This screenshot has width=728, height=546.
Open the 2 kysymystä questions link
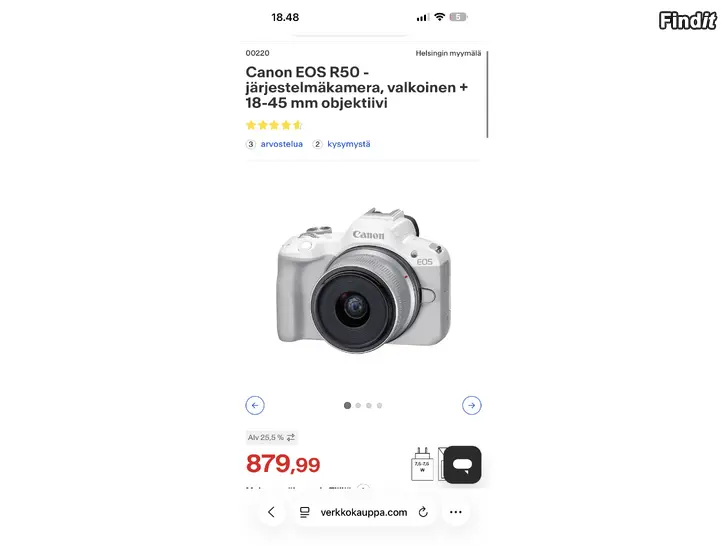(342, 144)
